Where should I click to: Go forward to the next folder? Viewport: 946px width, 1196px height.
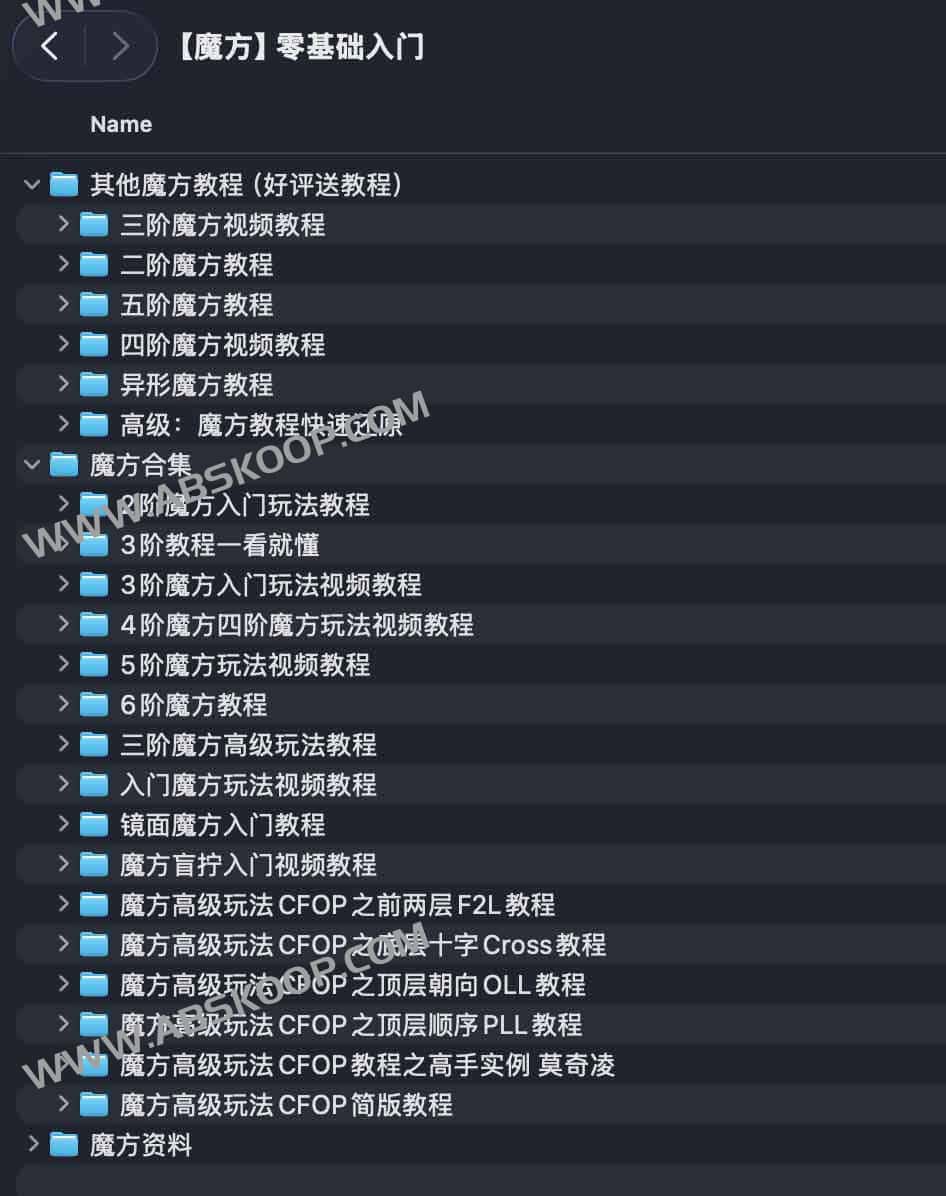pyautogui.click(x=121, y=46)
